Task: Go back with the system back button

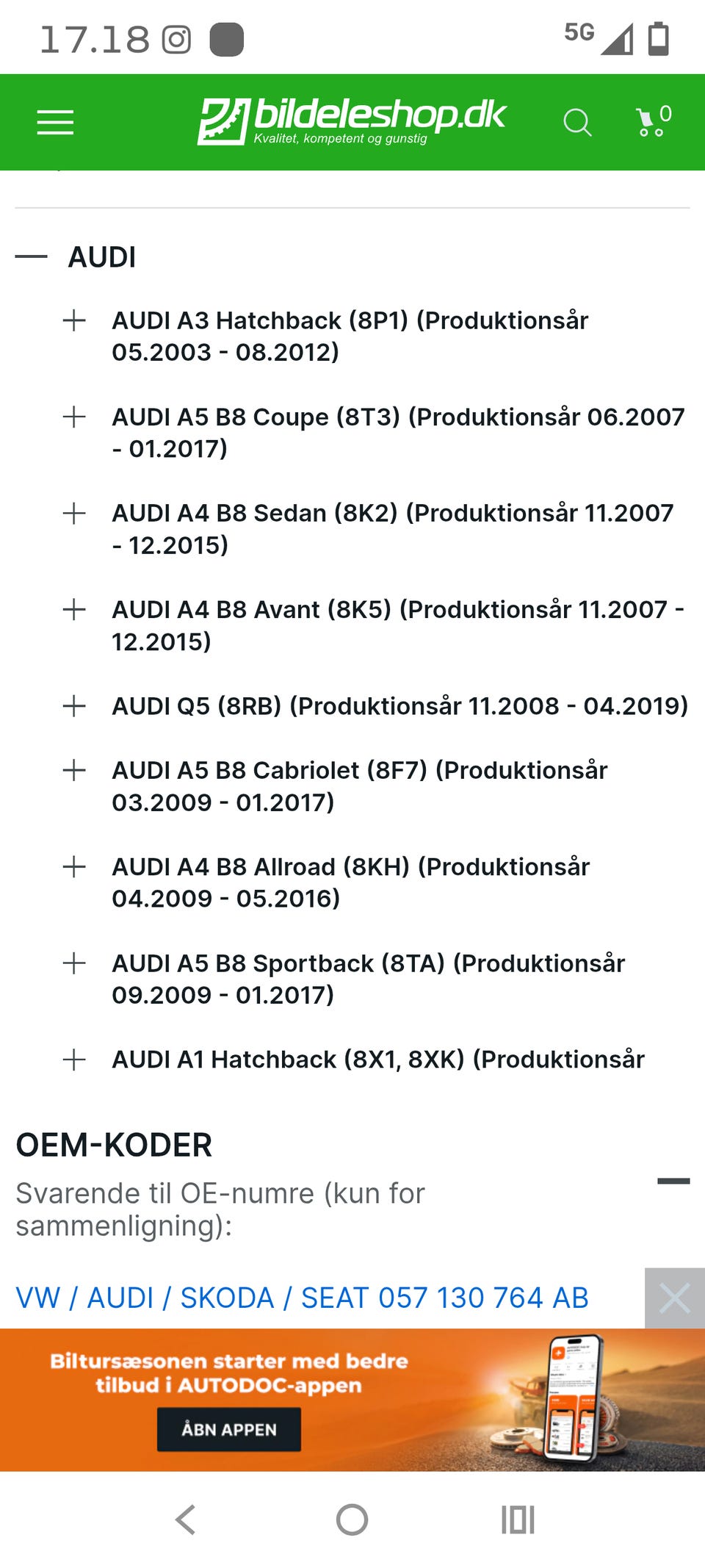Action: coord(186,1520)
